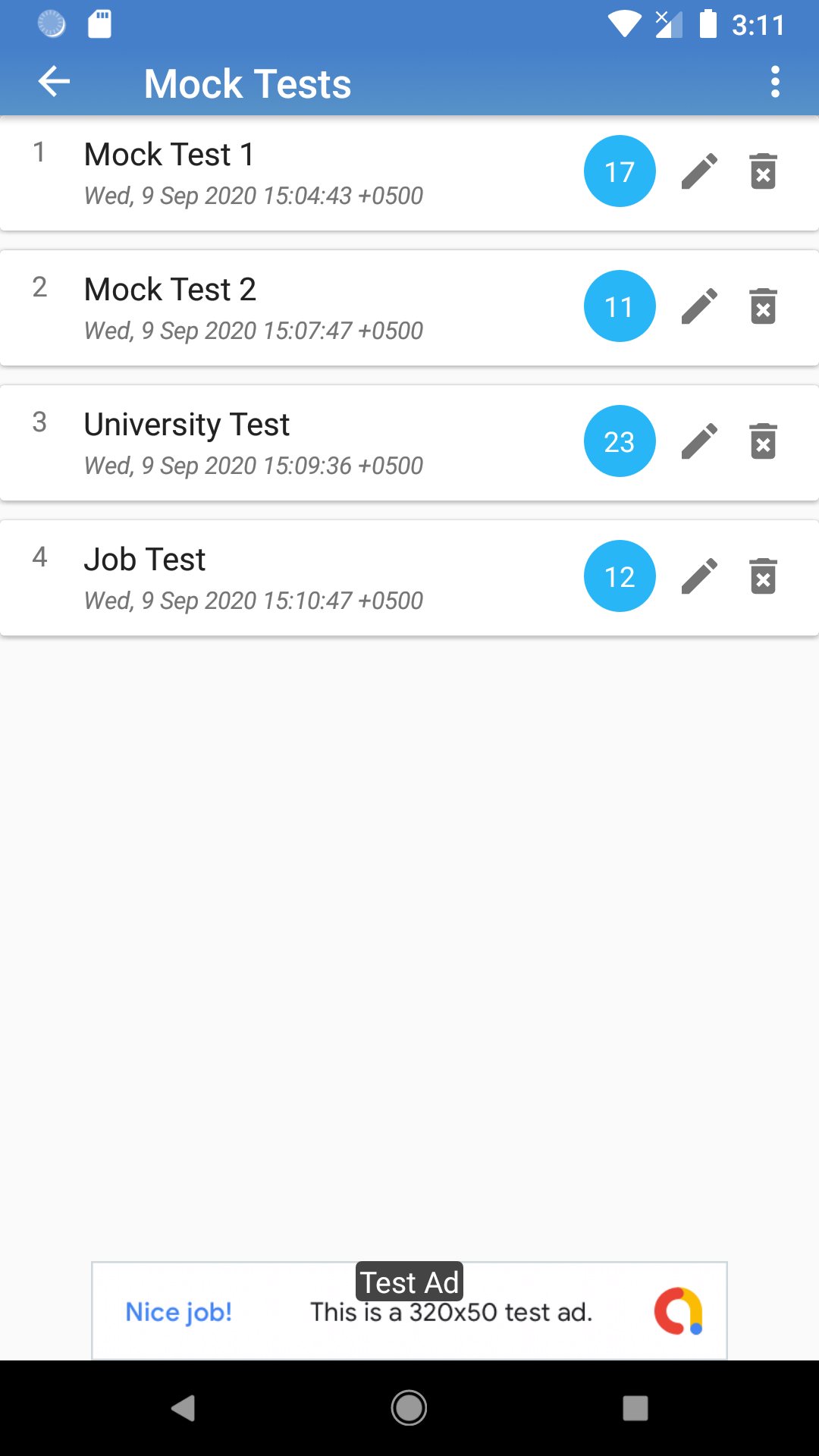The image size is (819, 1456).
Task: Delete Mock Test 2
Action: click(763, 306)
